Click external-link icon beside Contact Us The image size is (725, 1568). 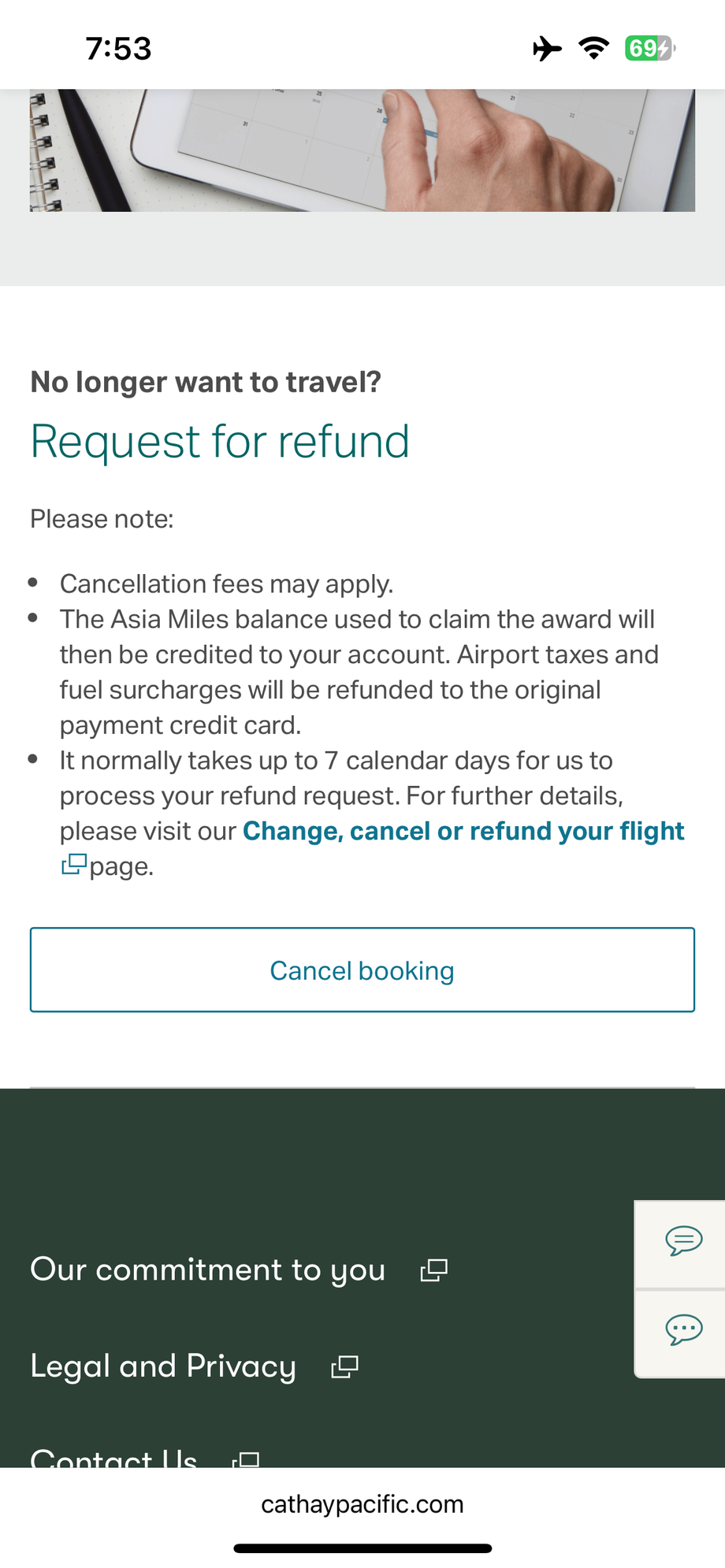pos(247,1459)
